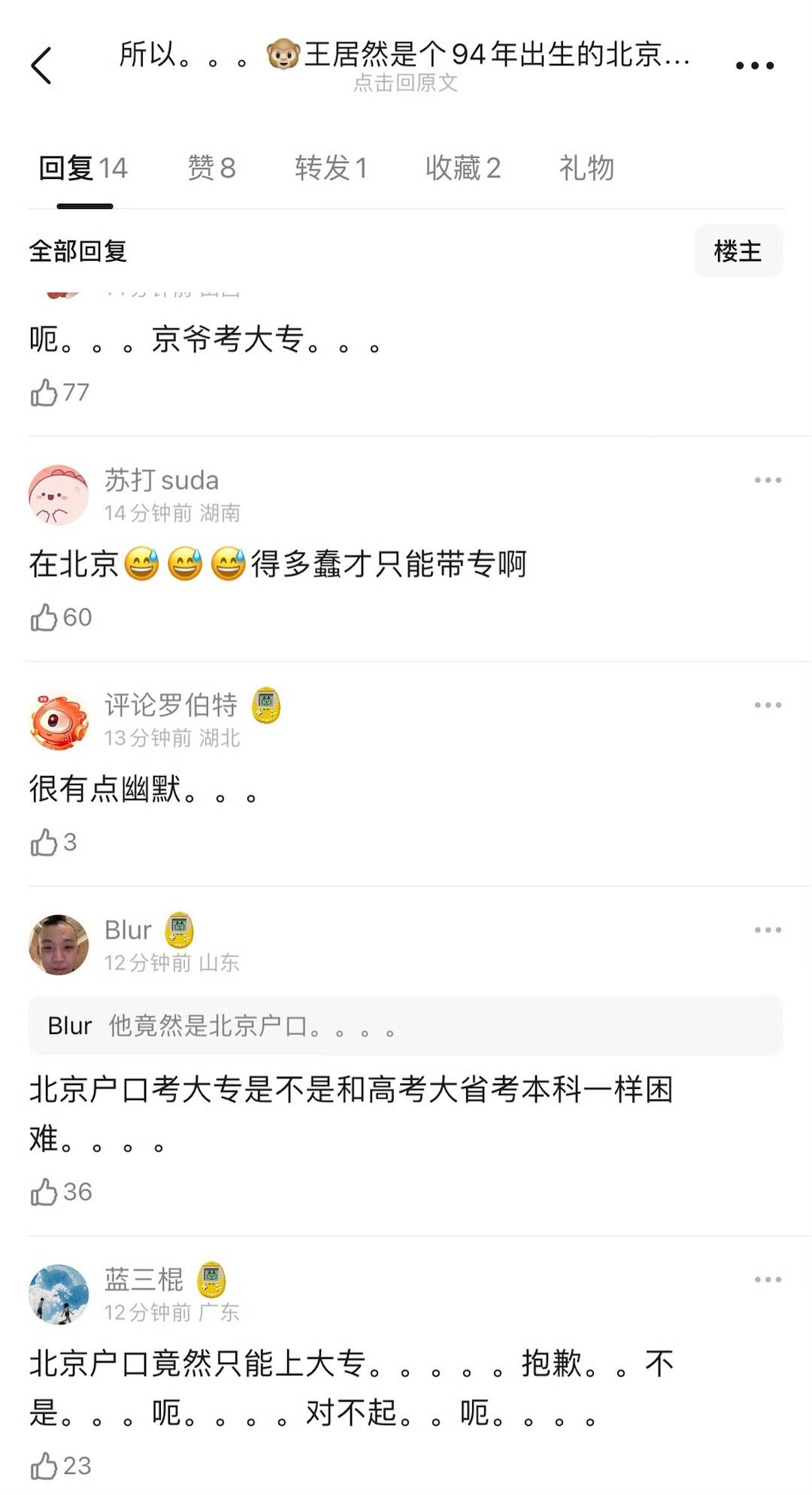Like Blur's comment with 36 likes
Screen dimensions: 812x1495
click(61, 1192)
